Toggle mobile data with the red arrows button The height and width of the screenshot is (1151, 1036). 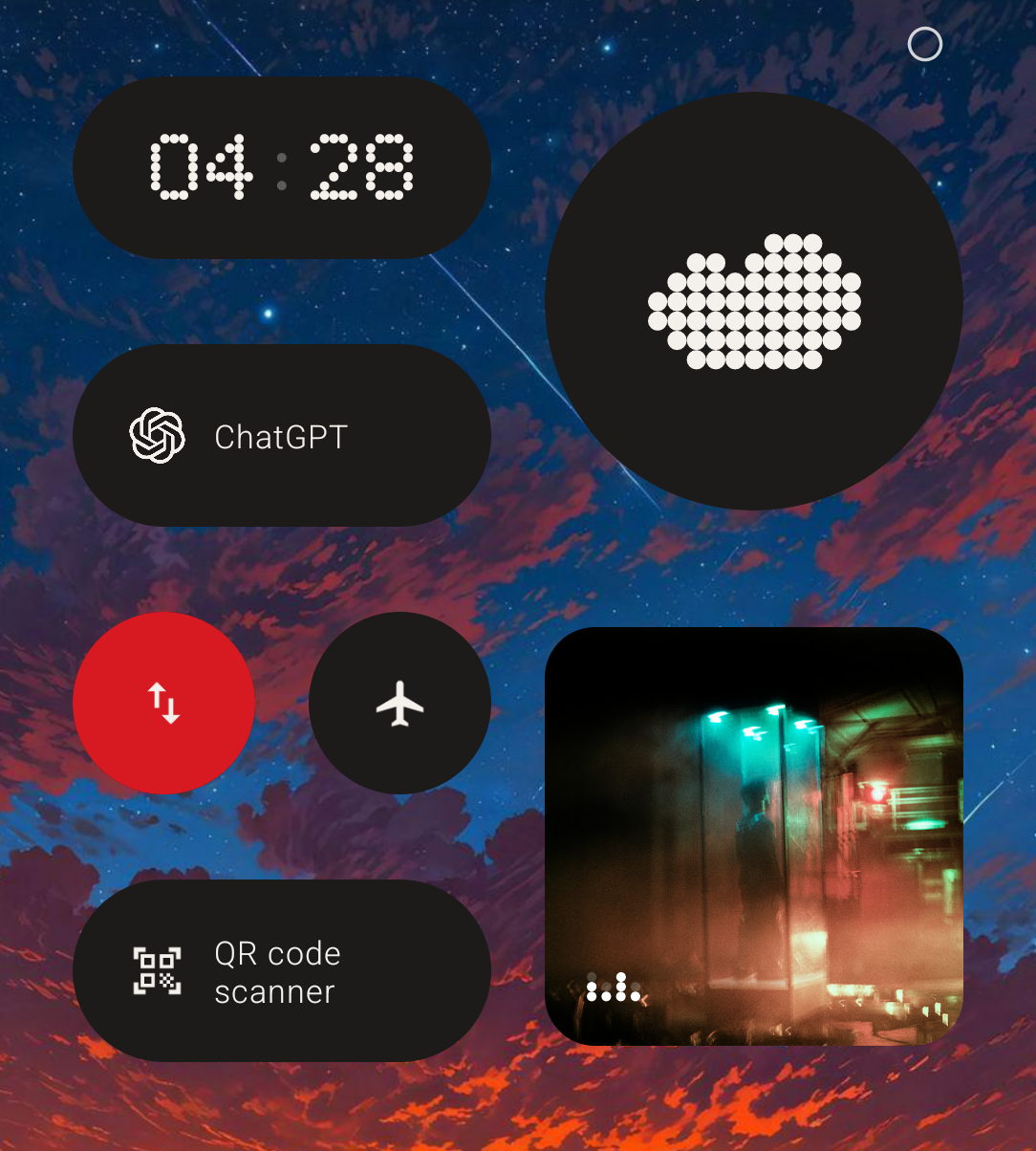[x=163, y=704]
